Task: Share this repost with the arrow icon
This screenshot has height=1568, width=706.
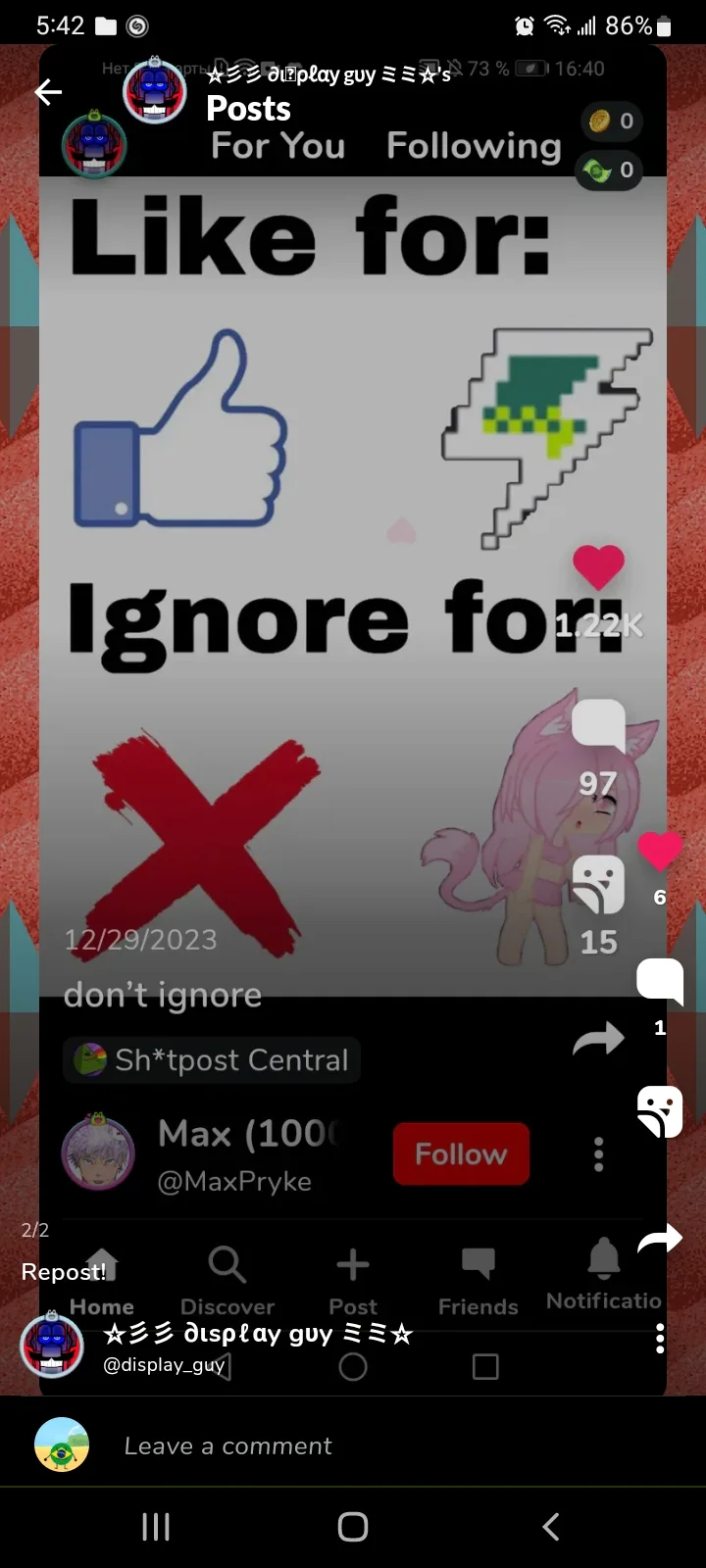Action: (x=660, y=1240)
